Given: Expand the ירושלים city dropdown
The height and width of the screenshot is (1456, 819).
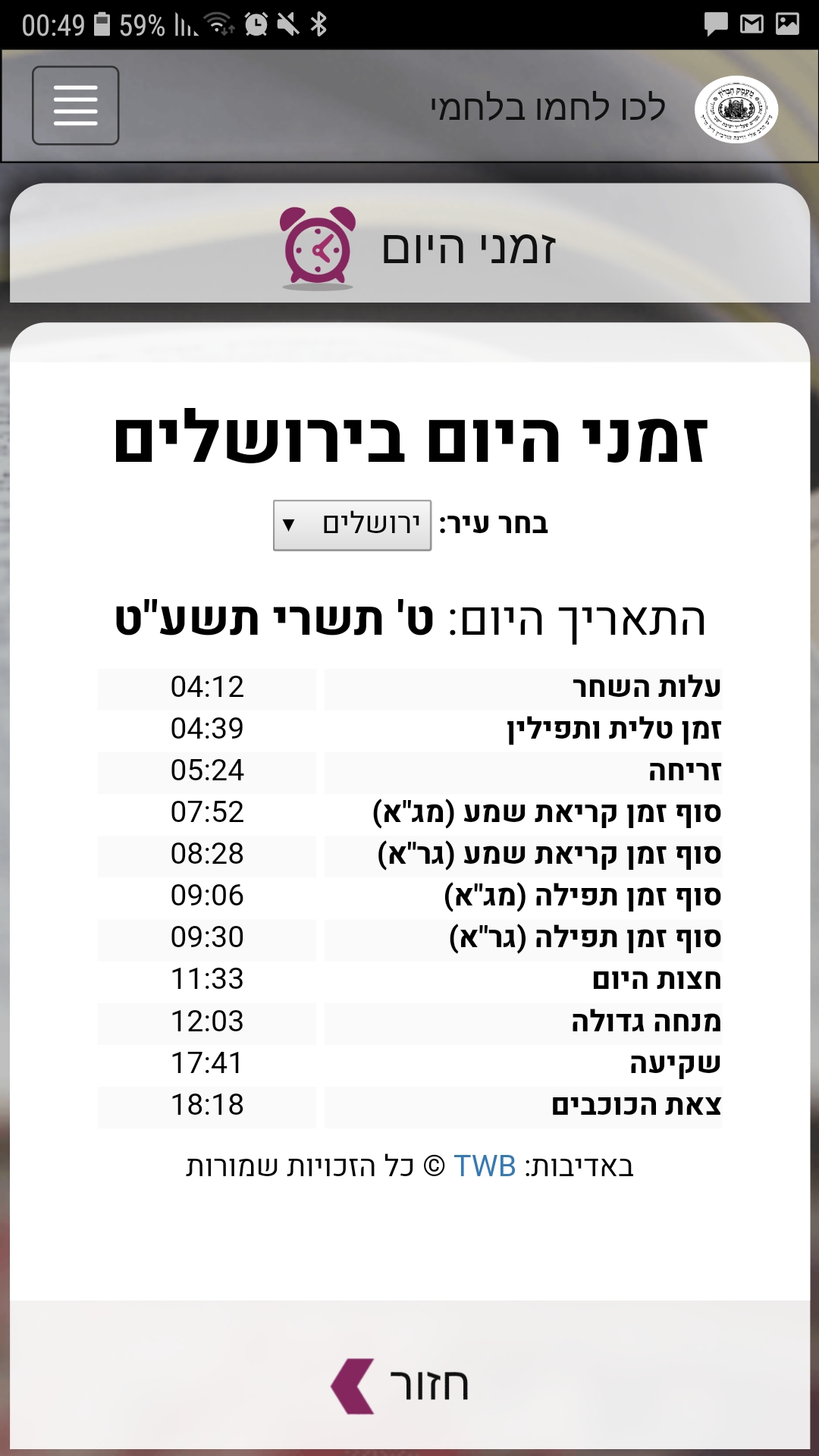Looking at the screenshot, I should tap(352, 525).
